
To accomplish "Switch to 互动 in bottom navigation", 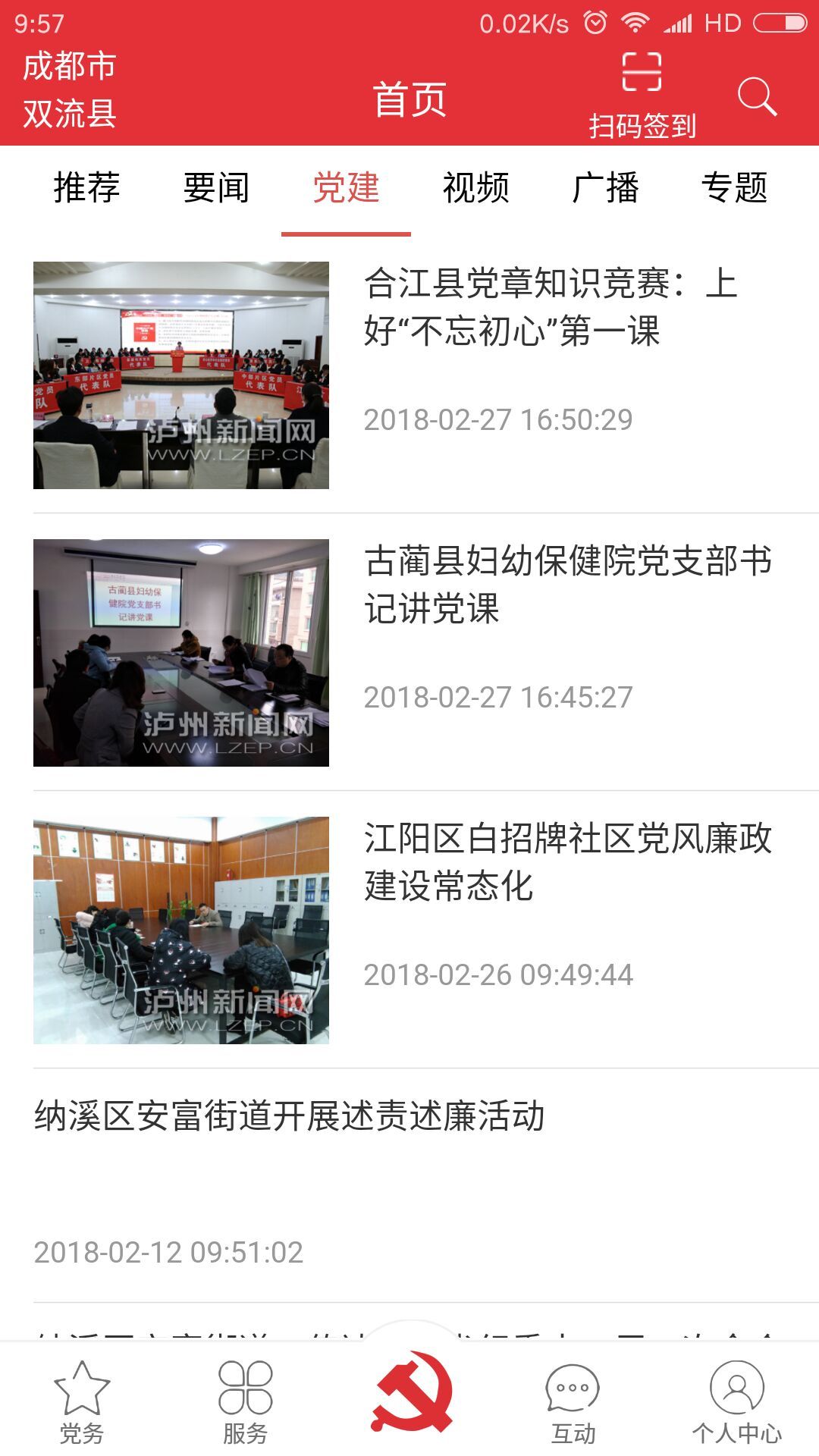I will tap(573, 1403).
